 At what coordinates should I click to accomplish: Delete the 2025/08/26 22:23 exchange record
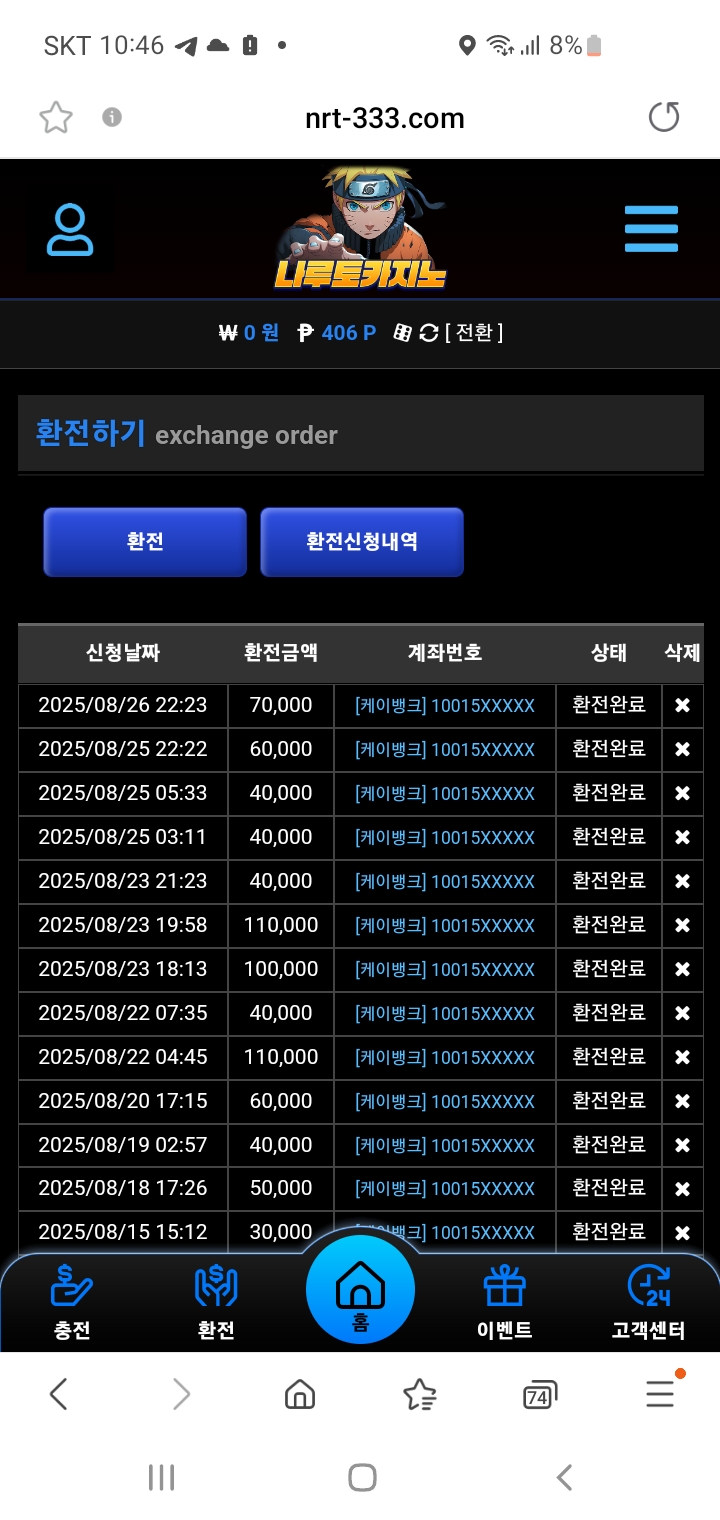click(682, 706)
